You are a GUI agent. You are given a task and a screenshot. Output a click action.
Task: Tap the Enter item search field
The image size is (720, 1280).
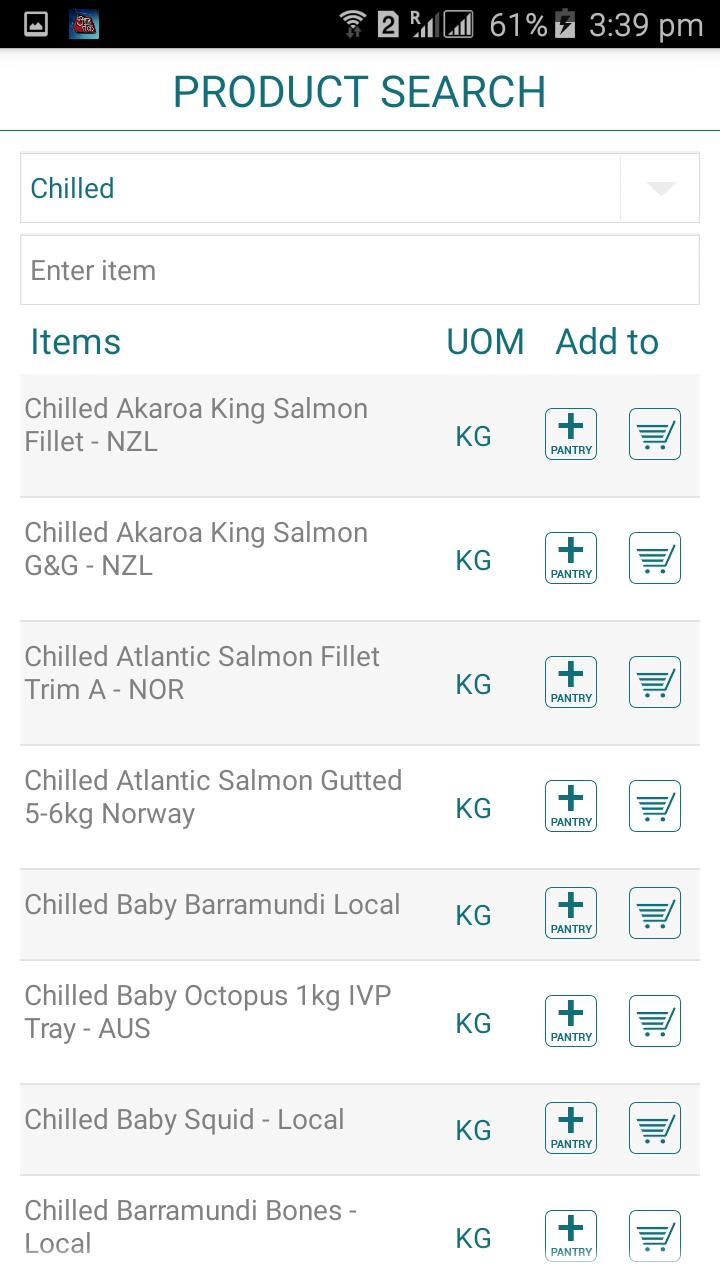(360, 270)
